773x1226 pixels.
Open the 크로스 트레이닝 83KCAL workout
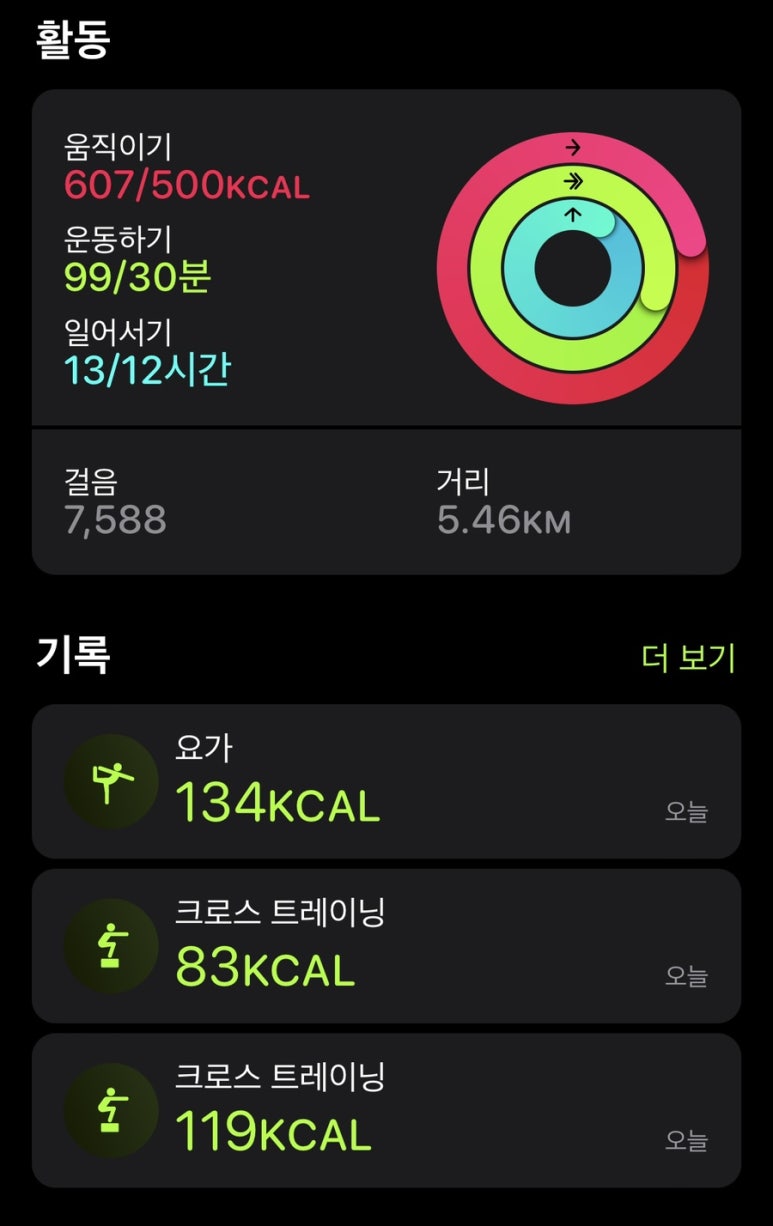tap(386, 945)
